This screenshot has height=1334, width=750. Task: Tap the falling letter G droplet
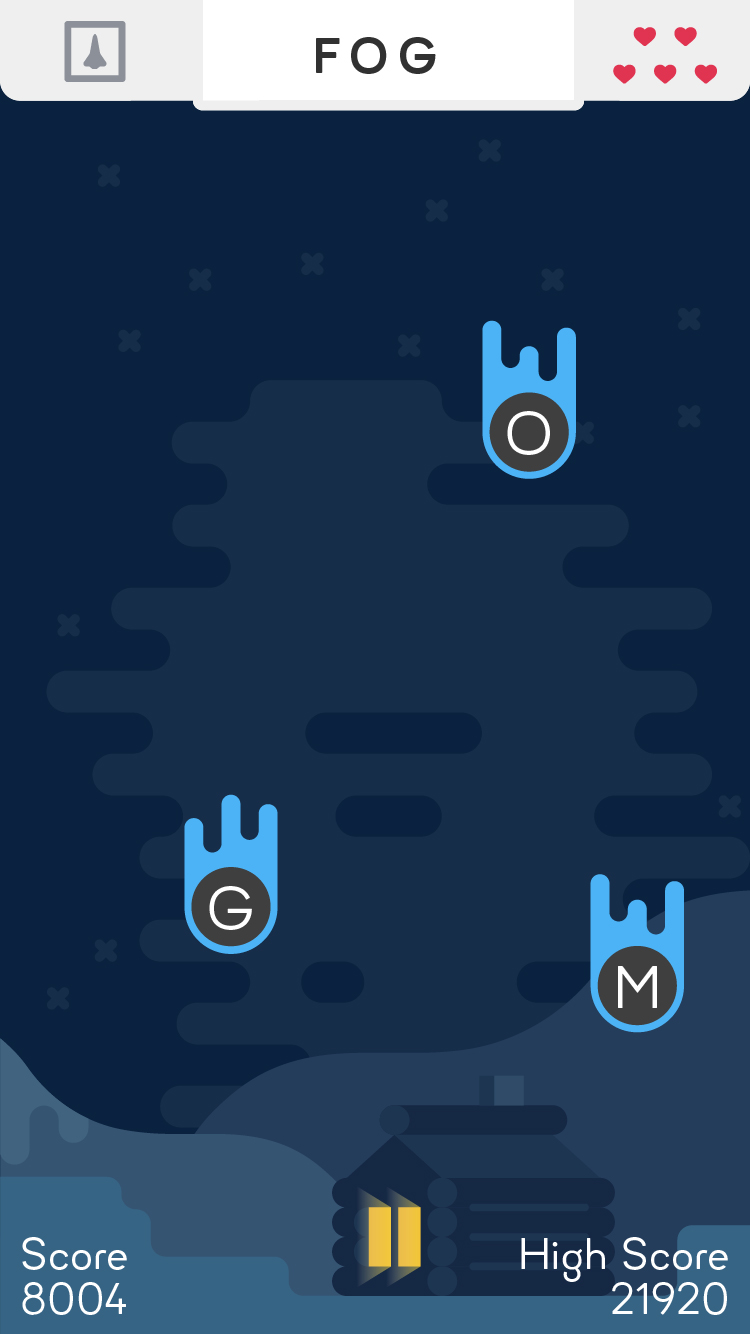click(x=231, y=908)
